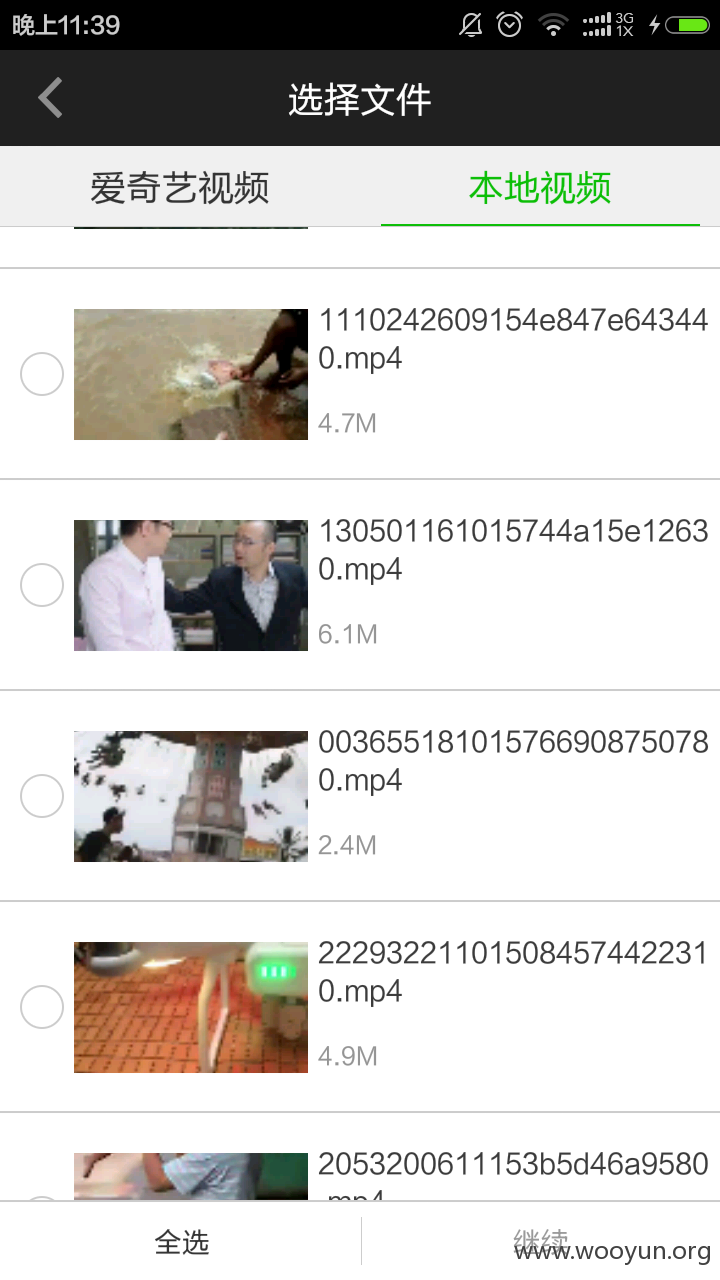Open the 130501161015744a15e1263 video thumbnail
This screenshot has height=1280, width=720.
(191, 585)
